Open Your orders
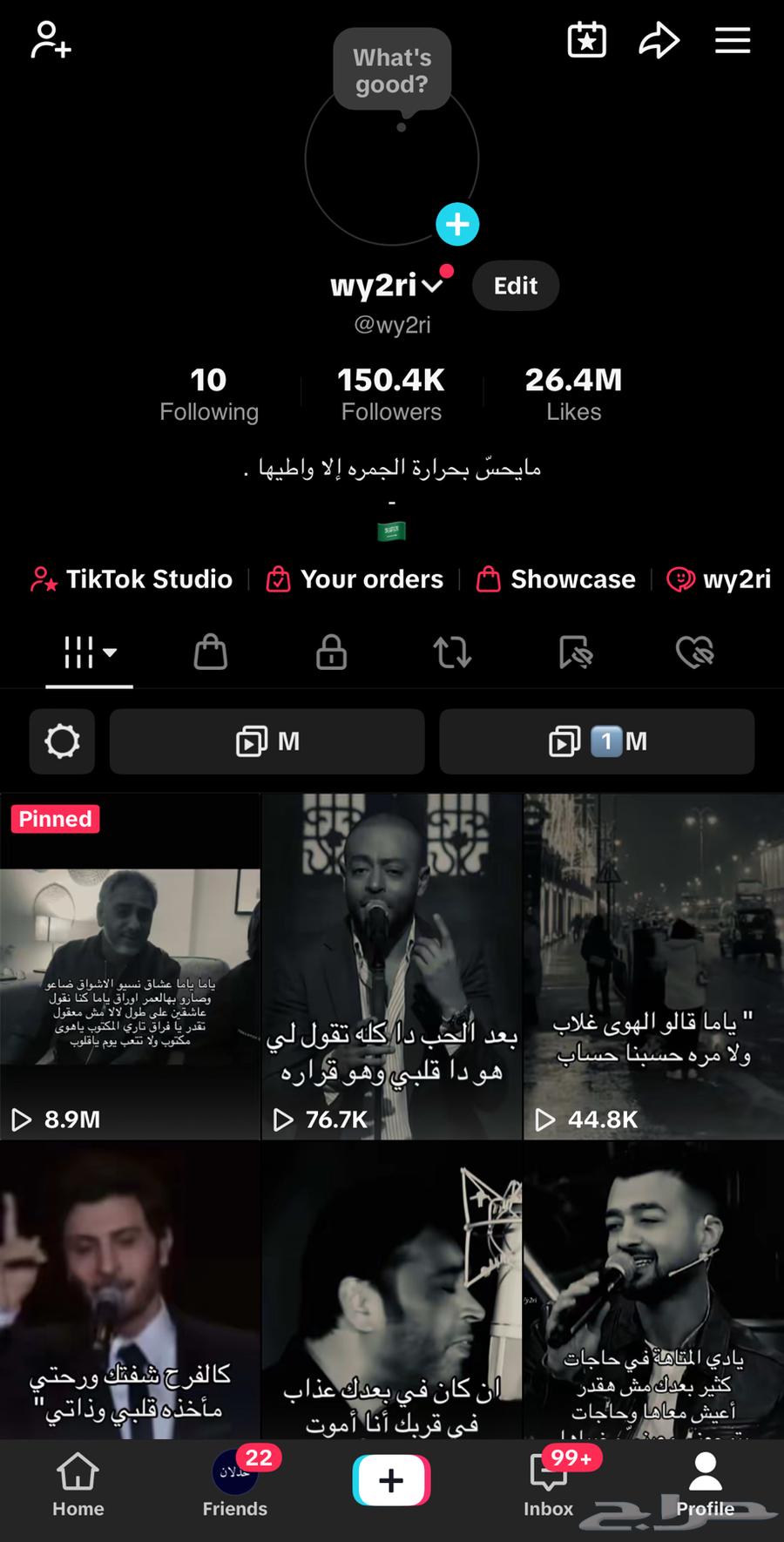The image size is (784, 1542). 354,578
